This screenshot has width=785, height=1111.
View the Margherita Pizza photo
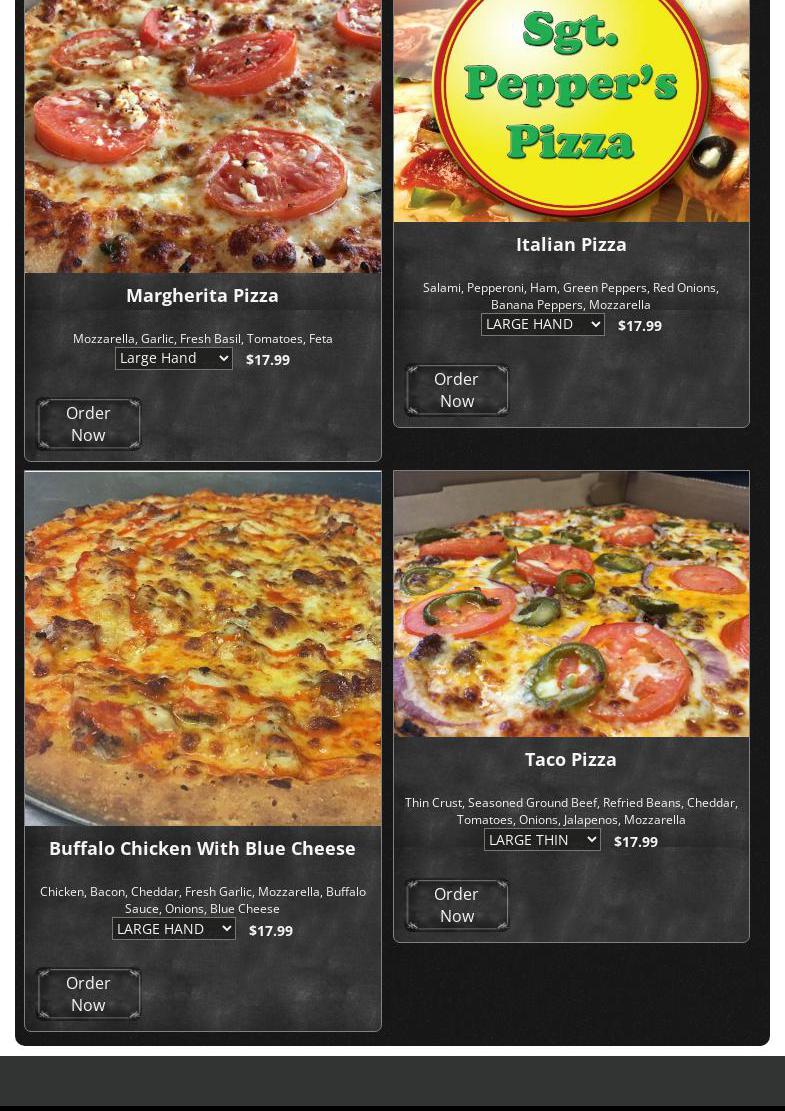pos(203,135)
